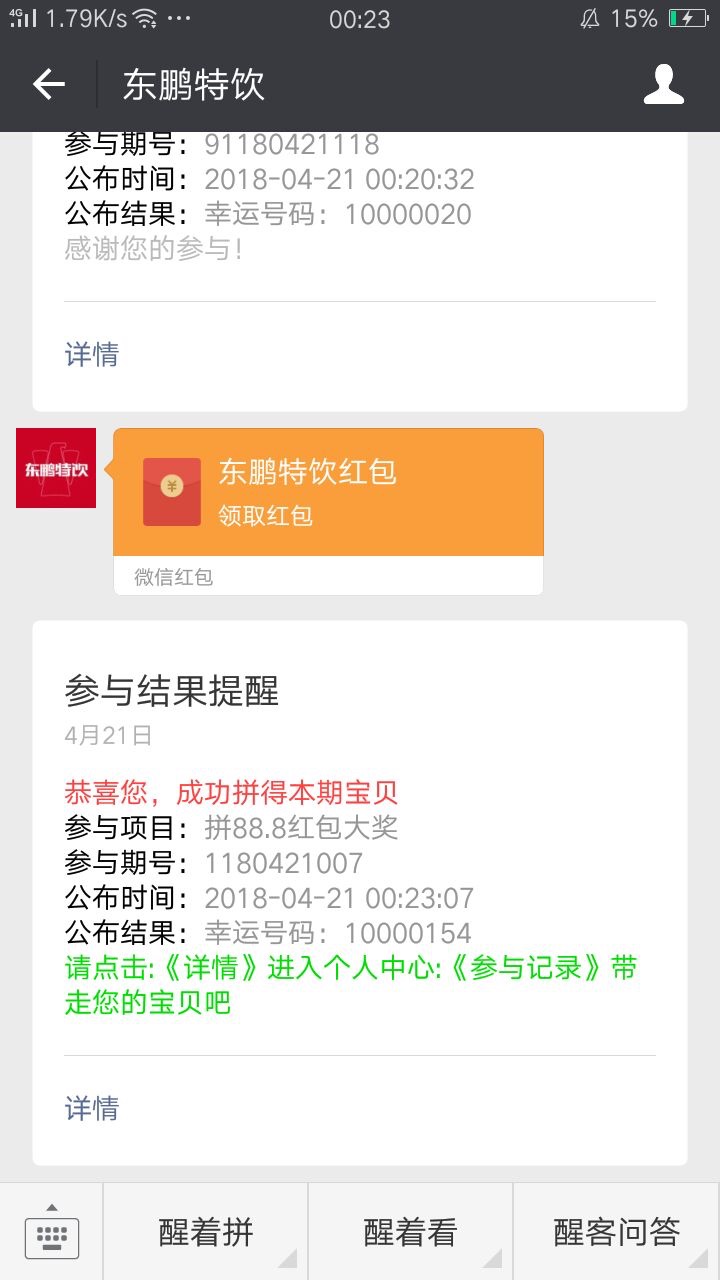
Task: Open the 醒着拼 menu
Action: [x=205, y=1232]
